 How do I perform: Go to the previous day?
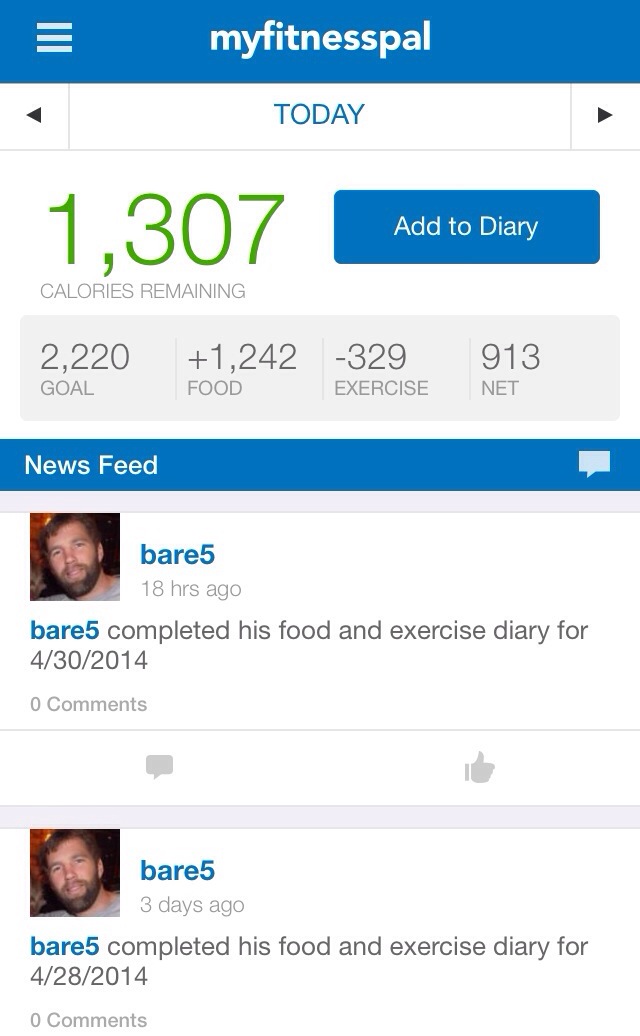click(x=34, y=115)
